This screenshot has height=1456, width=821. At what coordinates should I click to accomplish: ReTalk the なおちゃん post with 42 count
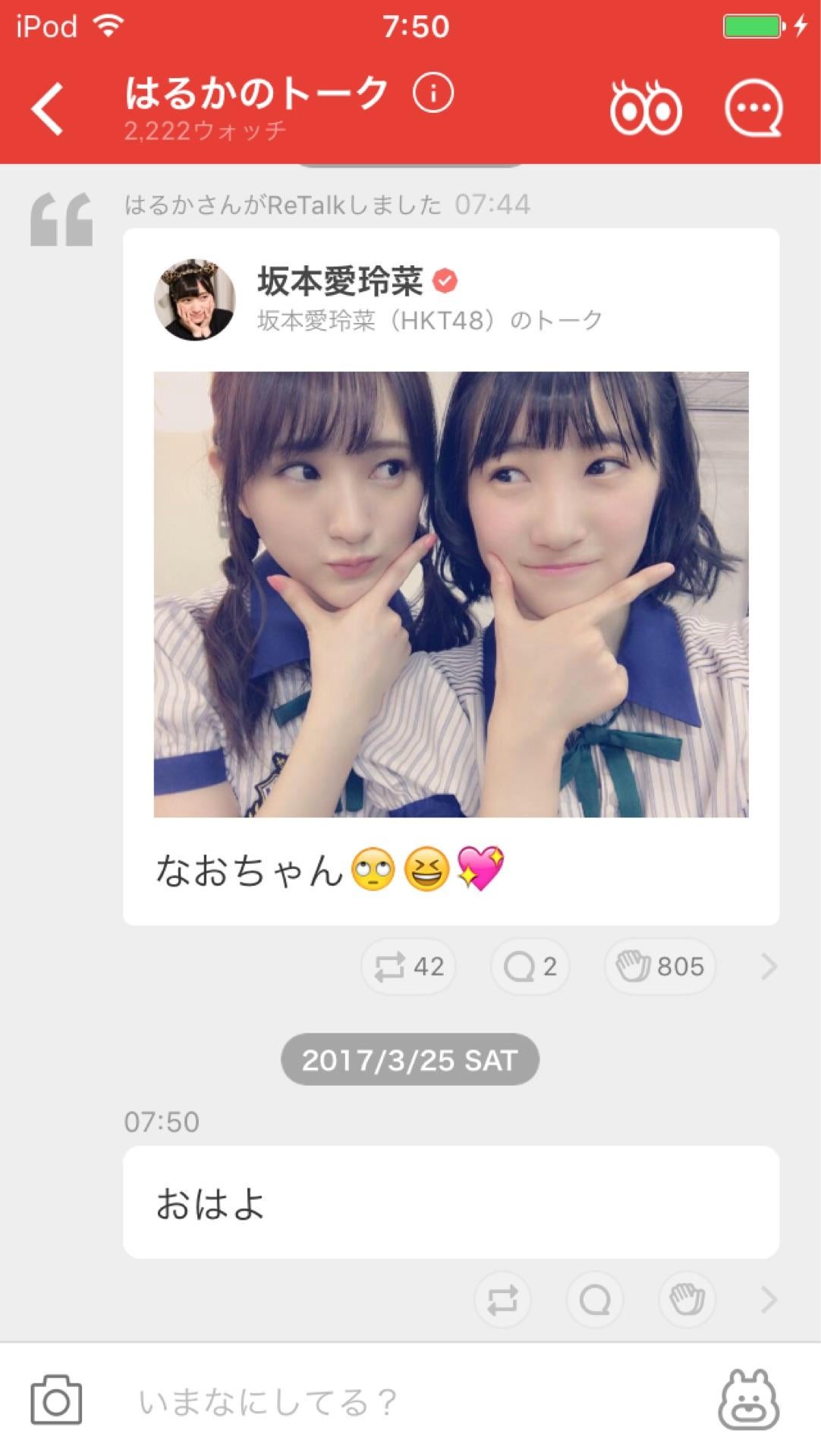click(408, 967)
